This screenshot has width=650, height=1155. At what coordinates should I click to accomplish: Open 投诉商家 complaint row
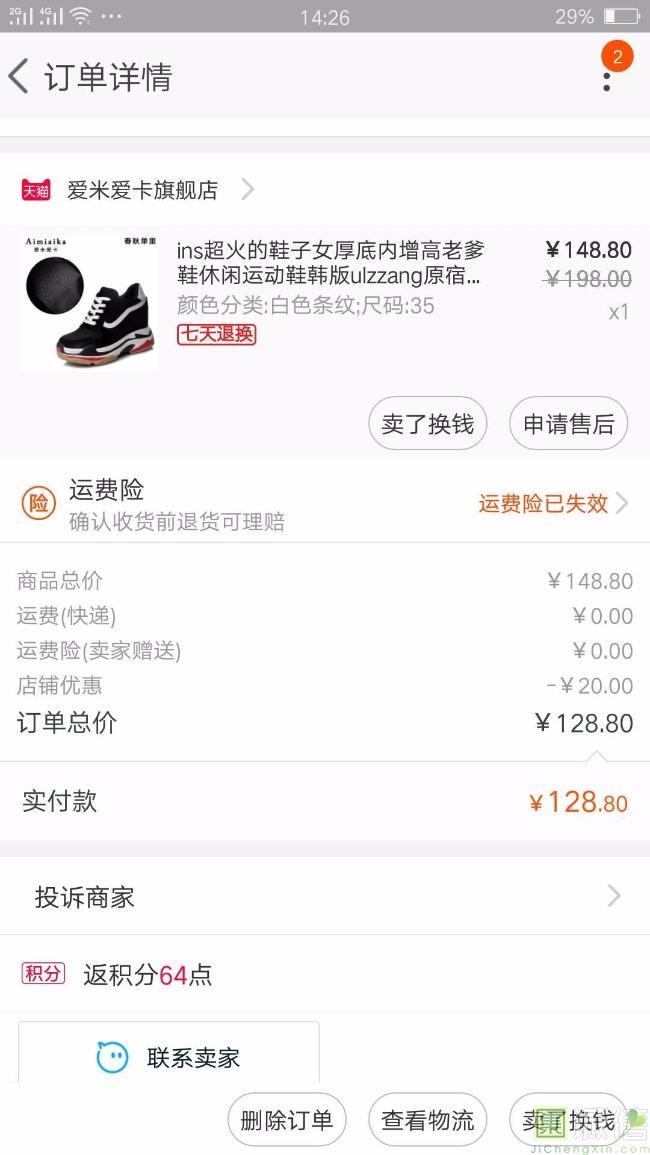pos(325,897)
